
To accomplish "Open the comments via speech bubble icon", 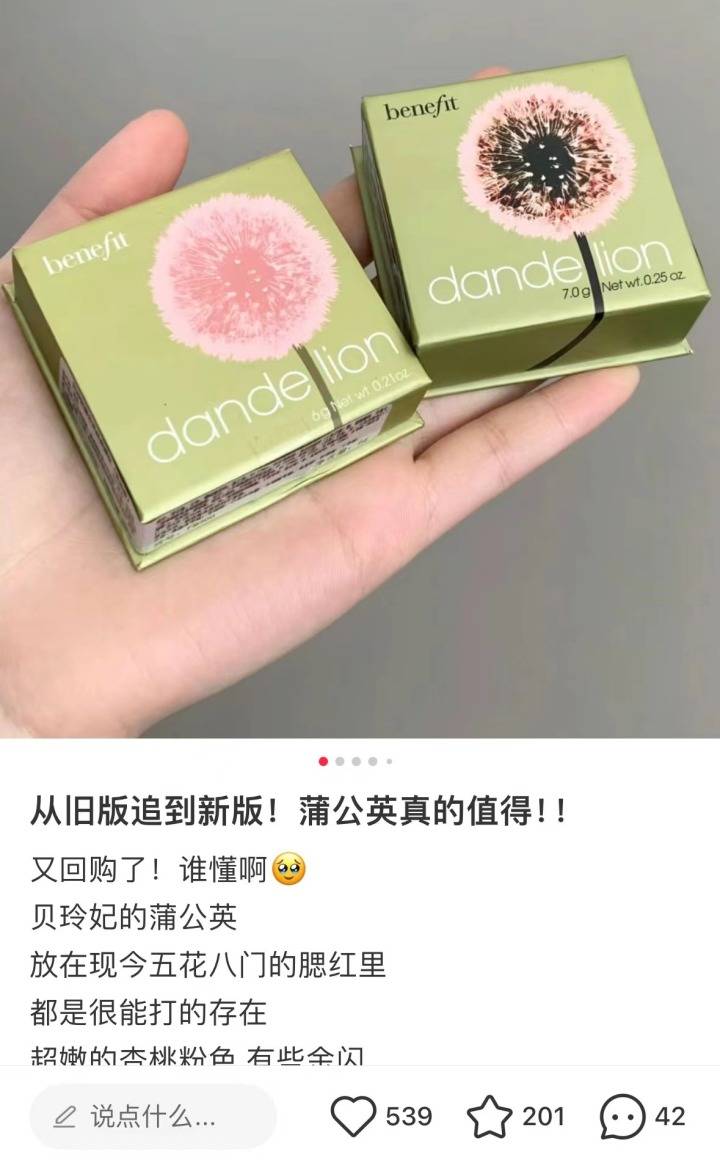I will 622,1116.
